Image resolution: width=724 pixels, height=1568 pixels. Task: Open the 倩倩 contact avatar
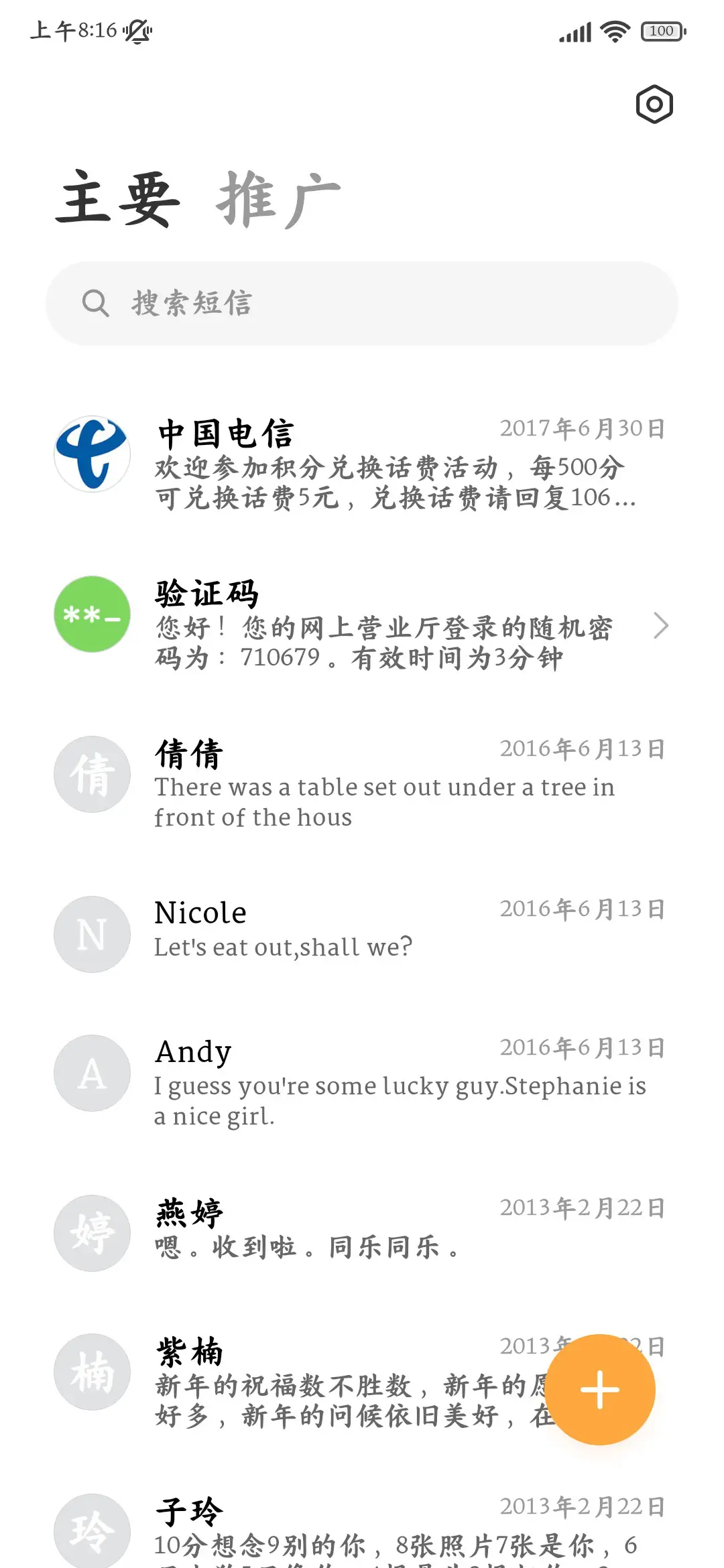92,774
